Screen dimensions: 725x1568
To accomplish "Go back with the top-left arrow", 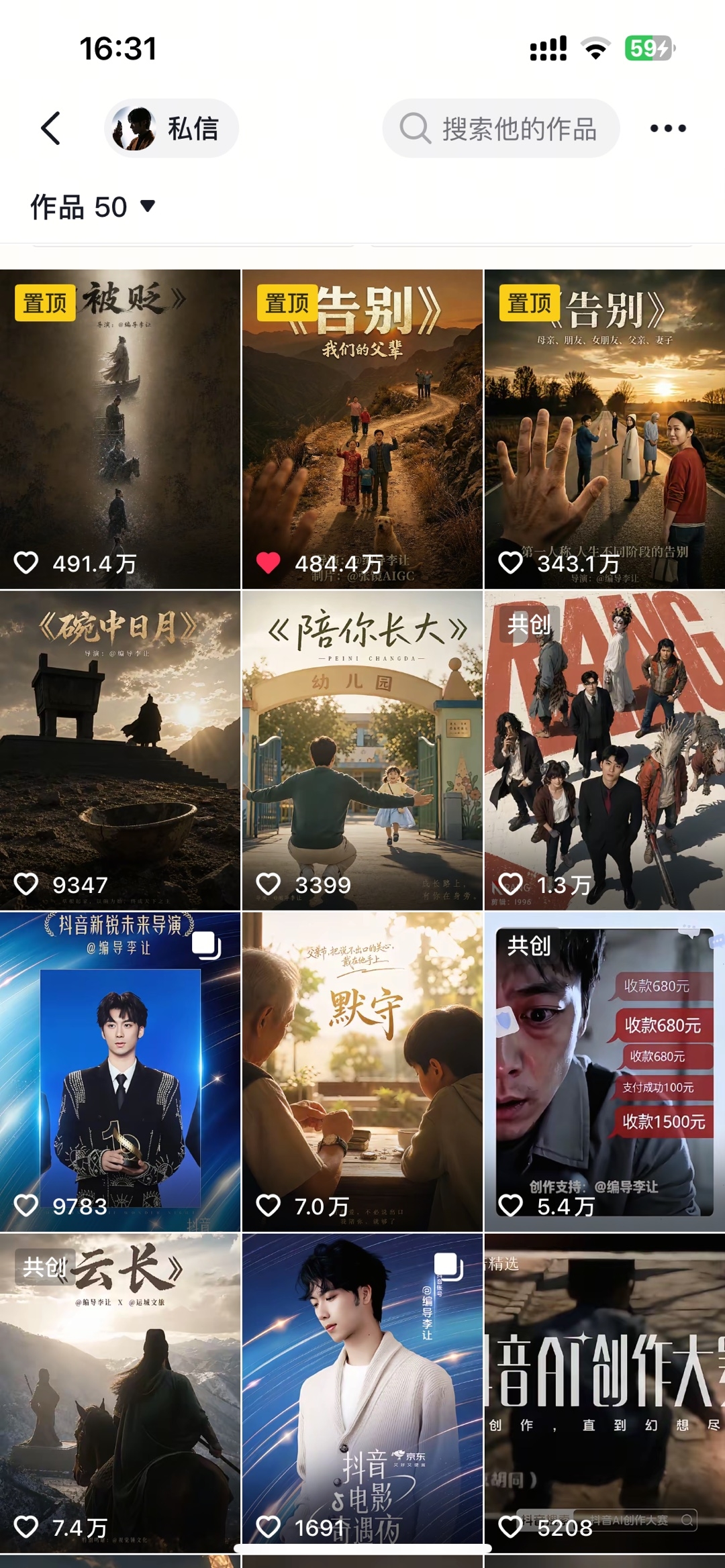I will click(x=51, y=128).
